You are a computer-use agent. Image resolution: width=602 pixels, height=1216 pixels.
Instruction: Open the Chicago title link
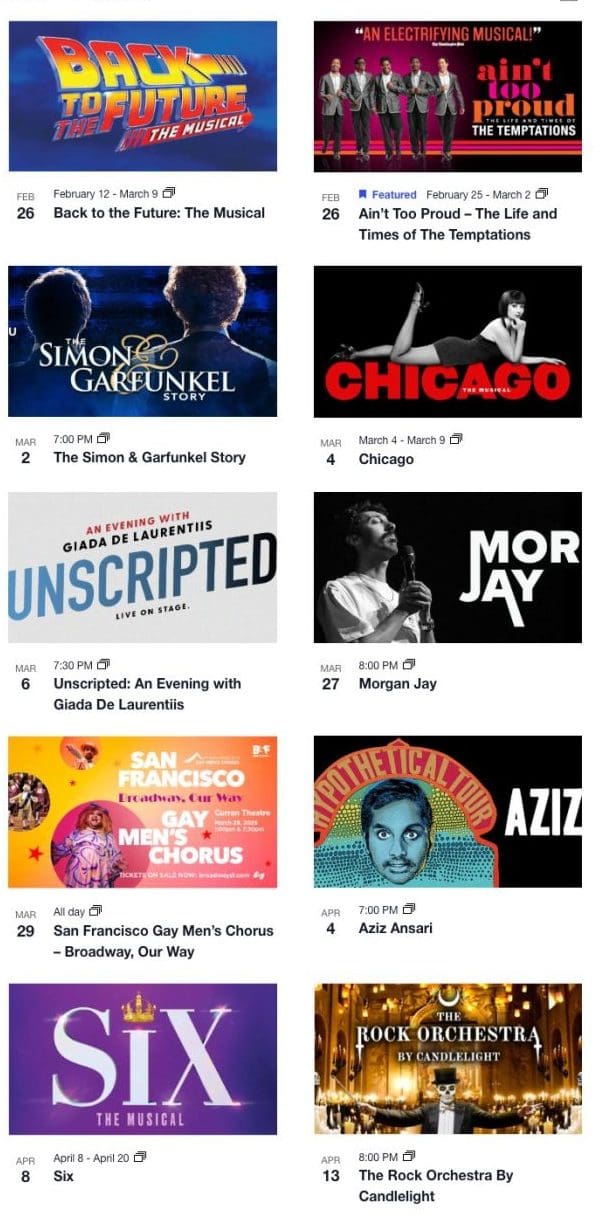click(386, 459)
